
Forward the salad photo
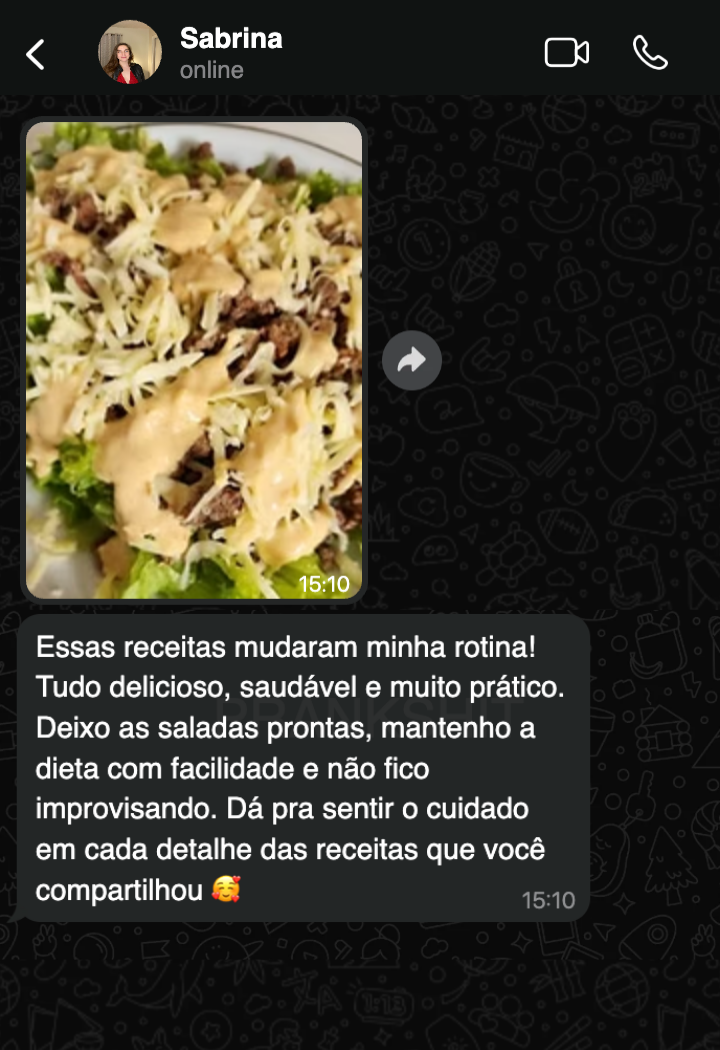pos(412,360)
